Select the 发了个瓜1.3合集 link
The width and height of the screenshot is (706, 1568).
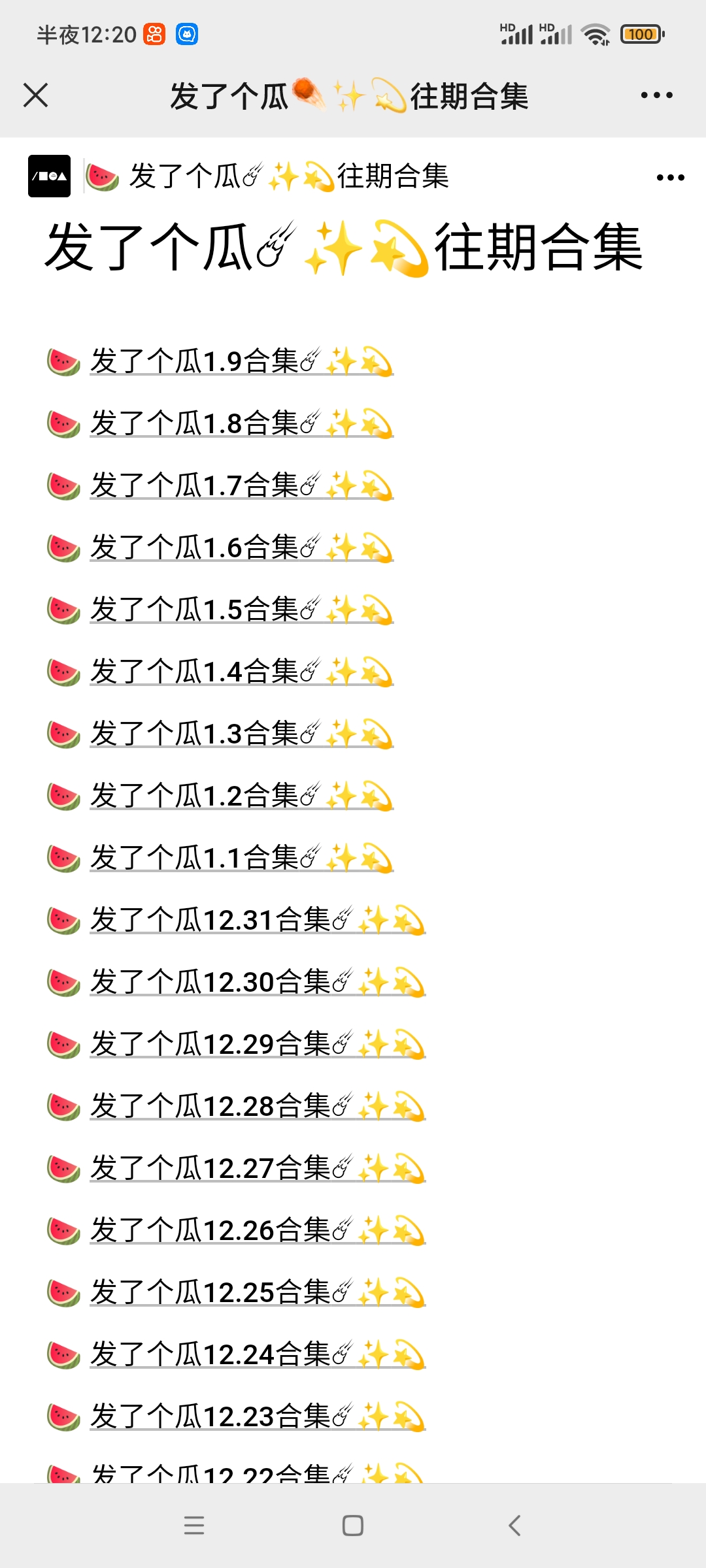click(241, 734)
